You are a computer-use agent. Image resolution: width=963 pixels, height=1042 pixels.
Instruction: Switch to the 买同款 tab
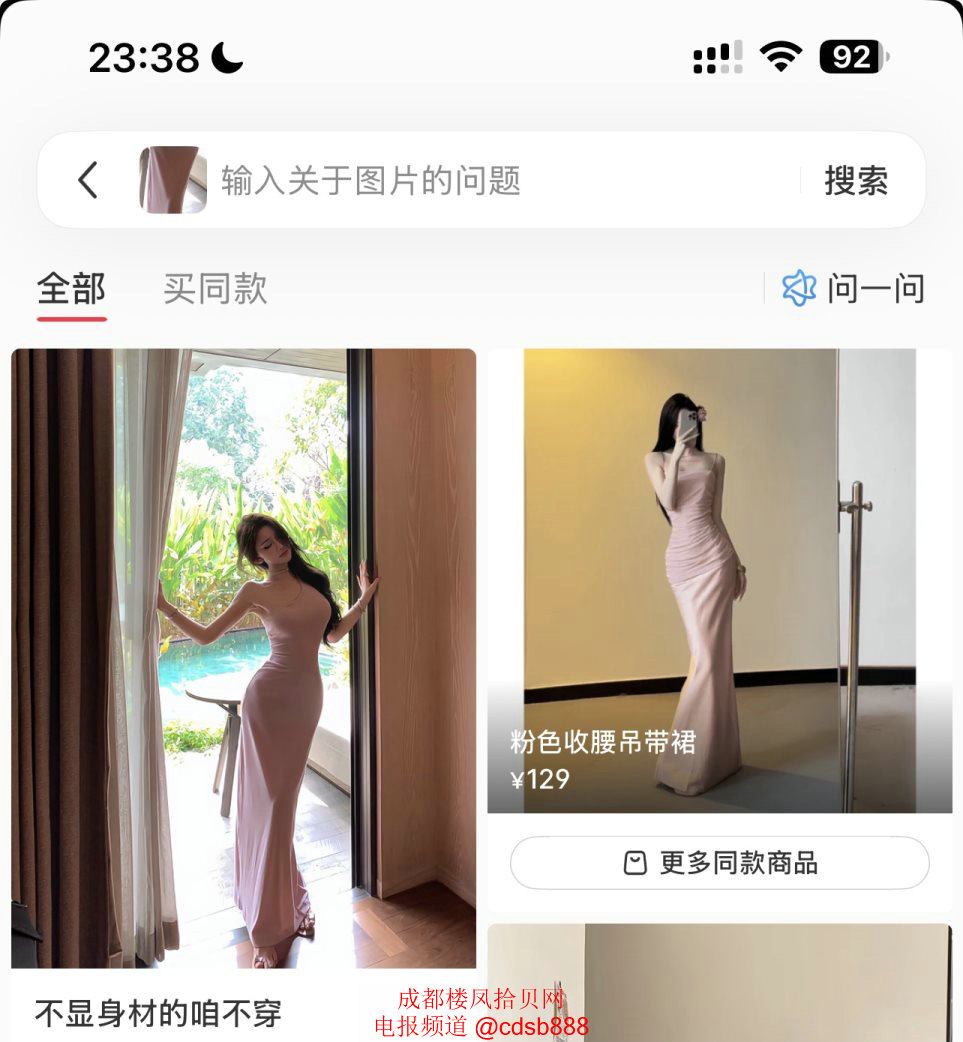pos(215,289)
